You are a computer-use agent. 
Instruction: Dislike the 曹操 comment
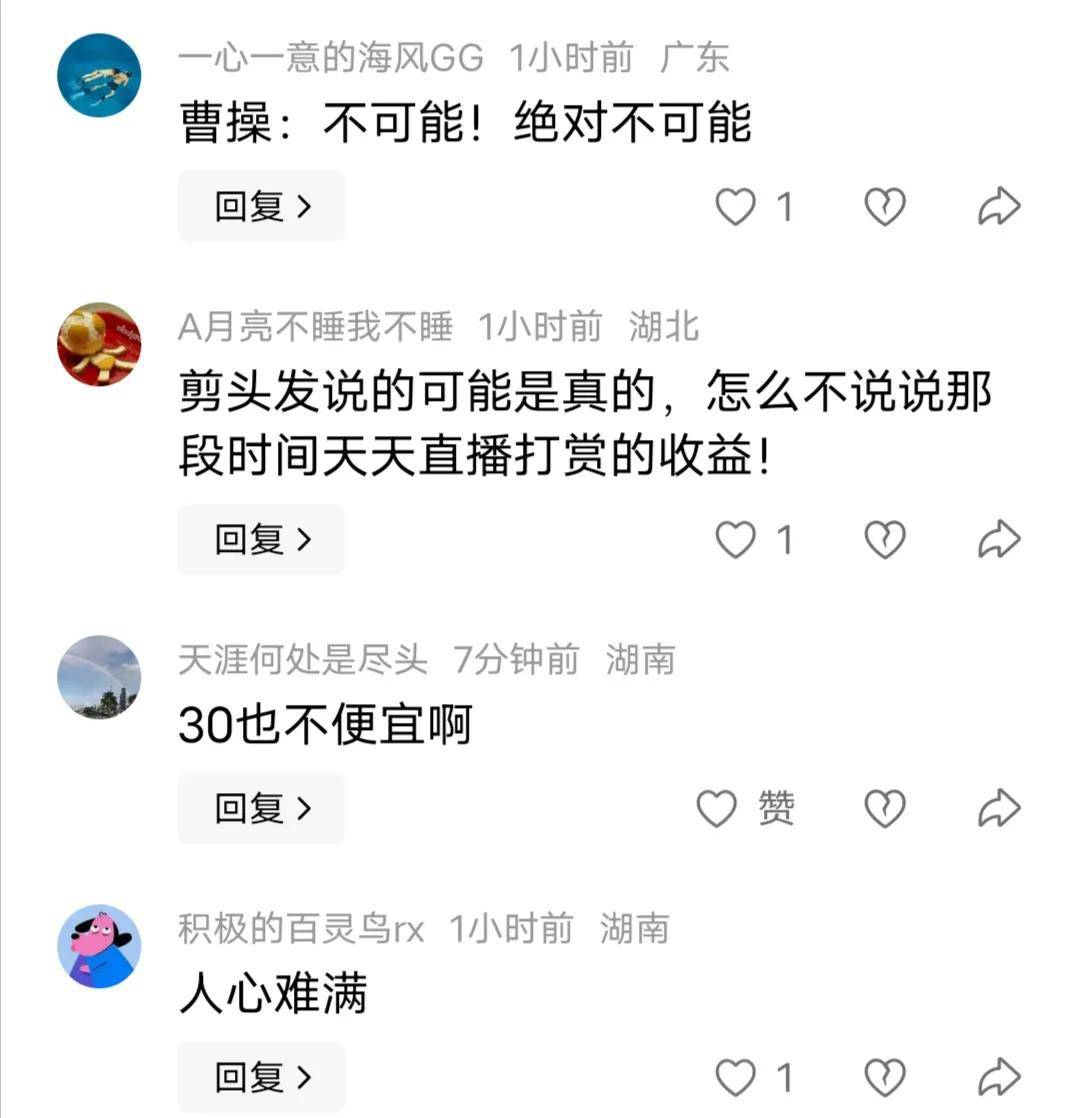click(x=884, y=207)
